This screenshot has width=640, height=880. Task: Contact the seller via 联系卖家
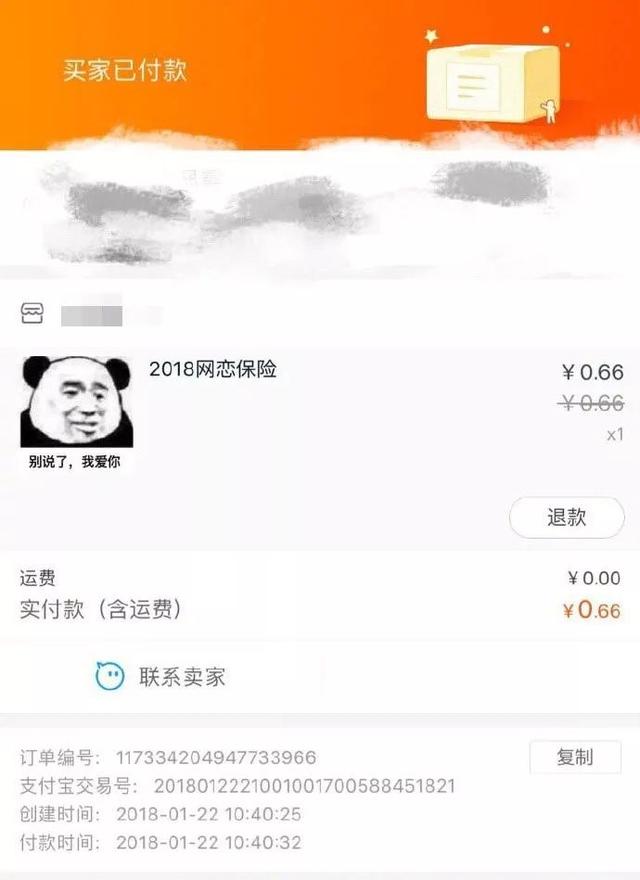click(x=162, y=677)
